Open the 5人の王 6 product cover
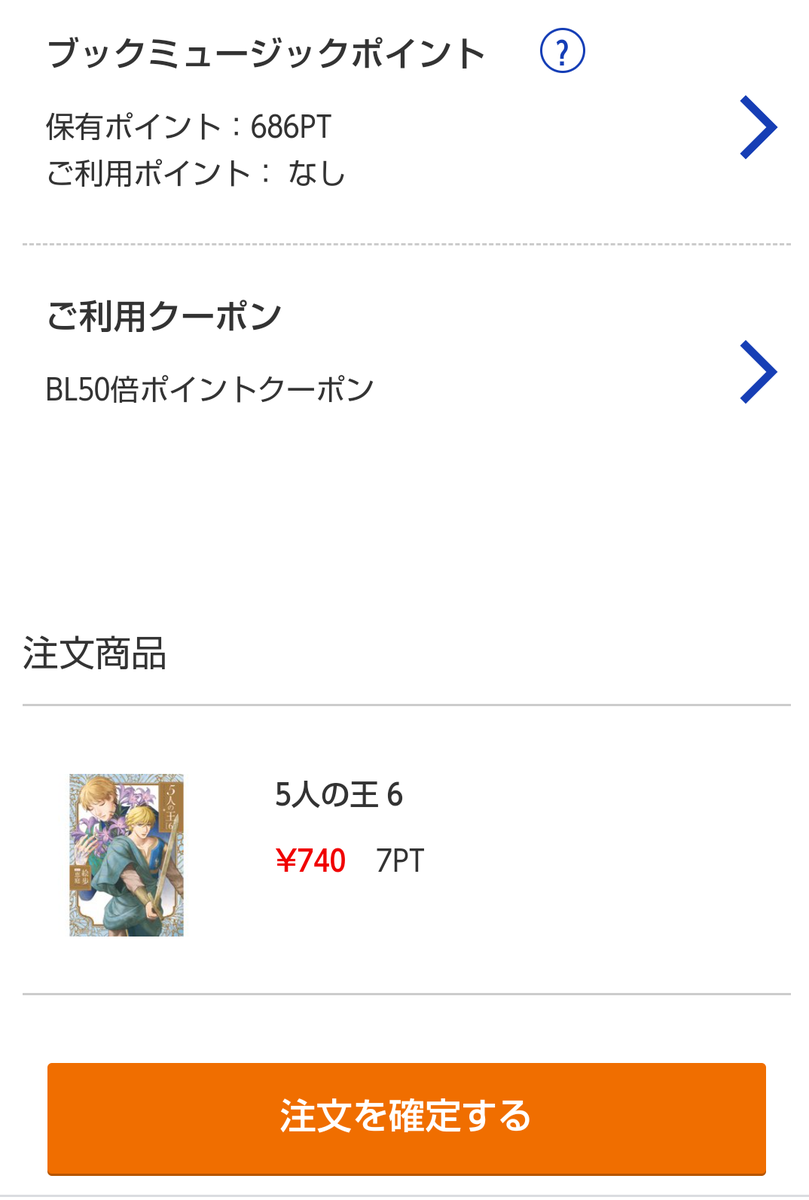The width and height of the screenshot is (809, 1200). point(126,854)
